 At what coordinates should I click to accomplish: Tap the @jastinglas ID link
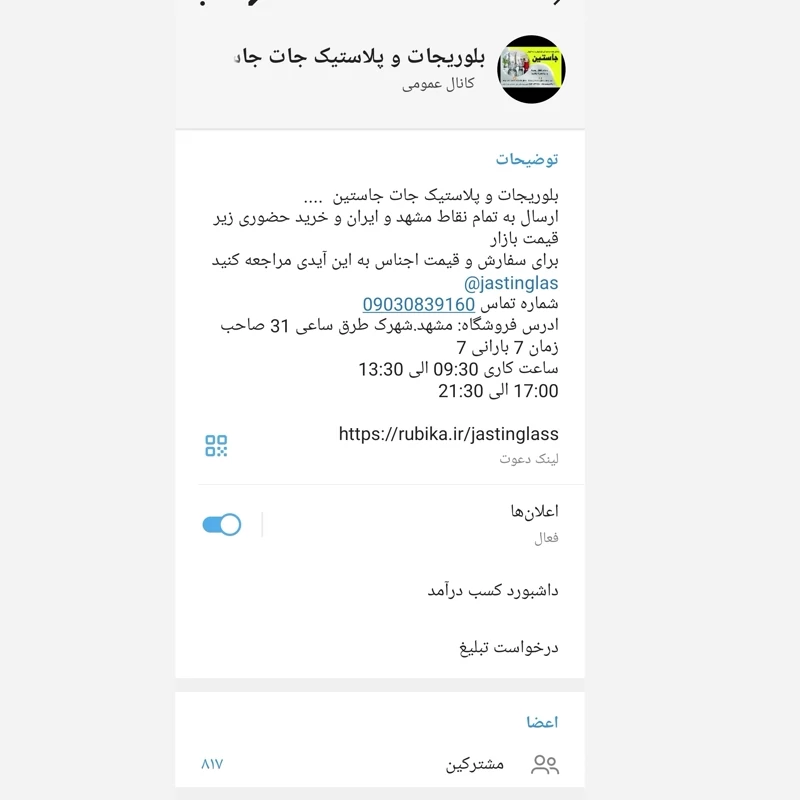[511, 283]
